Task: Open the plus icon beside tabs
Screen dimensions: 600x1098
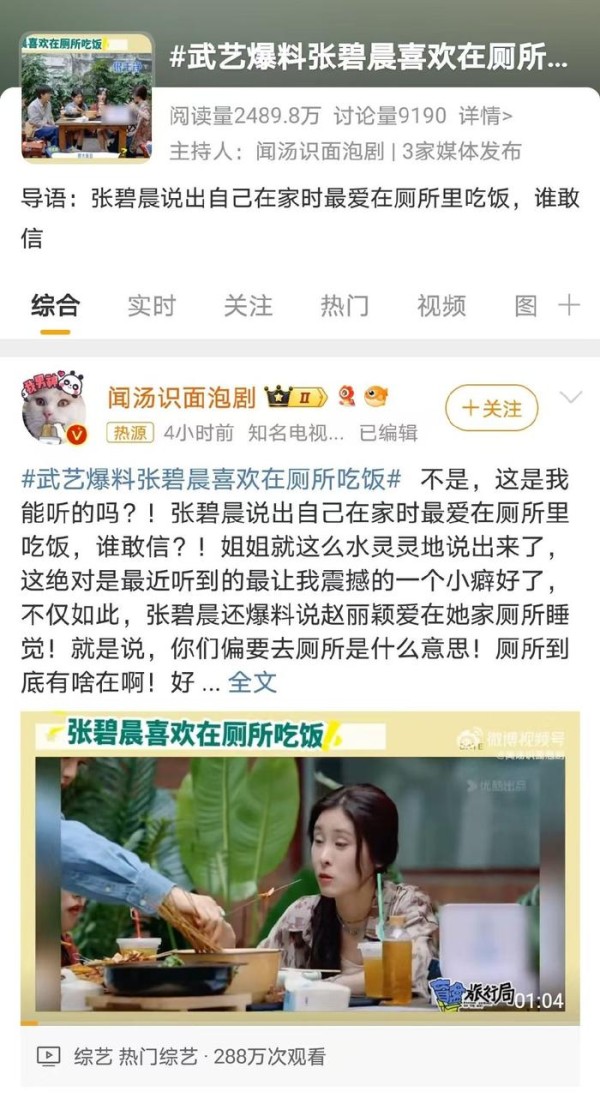Action: tap(568, 305)
